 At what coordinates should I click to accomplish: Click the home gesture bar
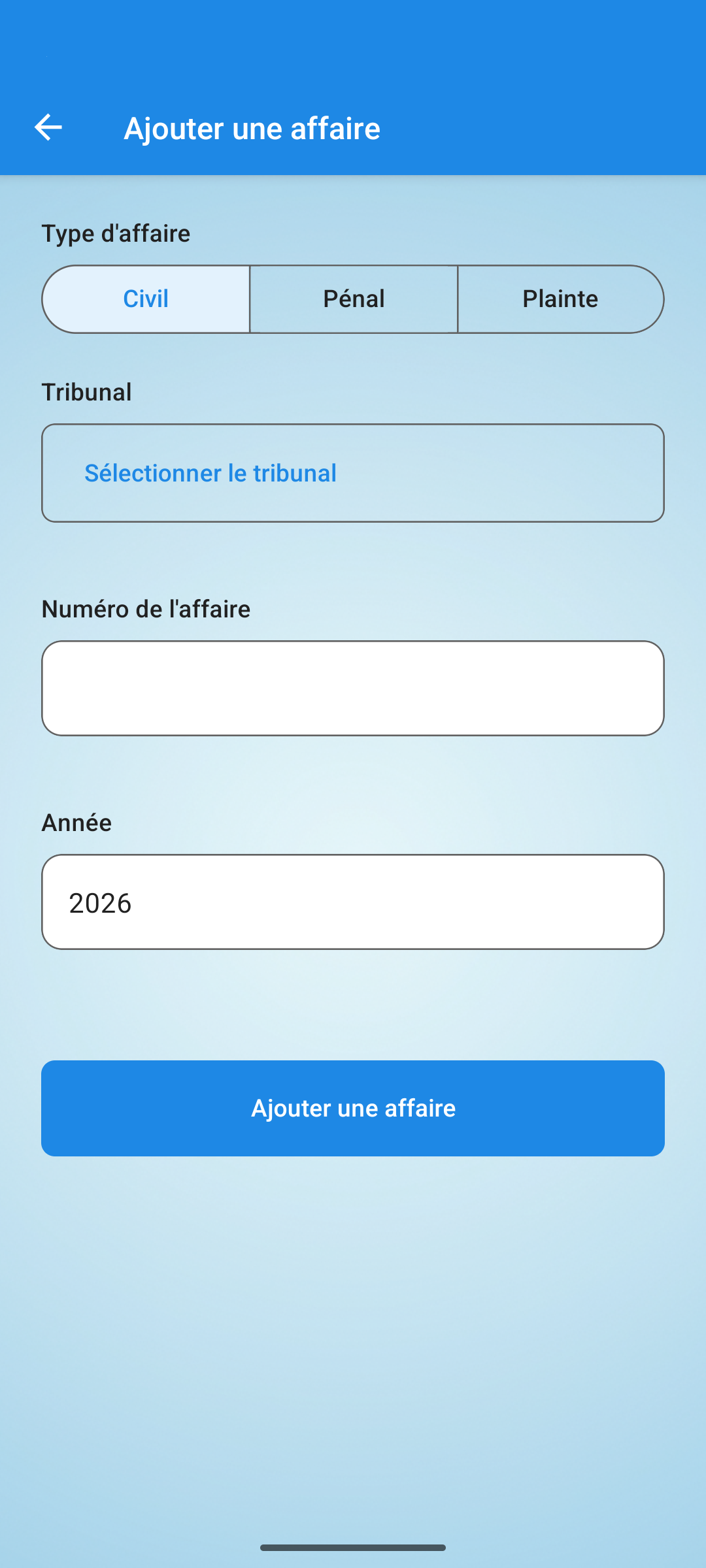pos(353,1546)
